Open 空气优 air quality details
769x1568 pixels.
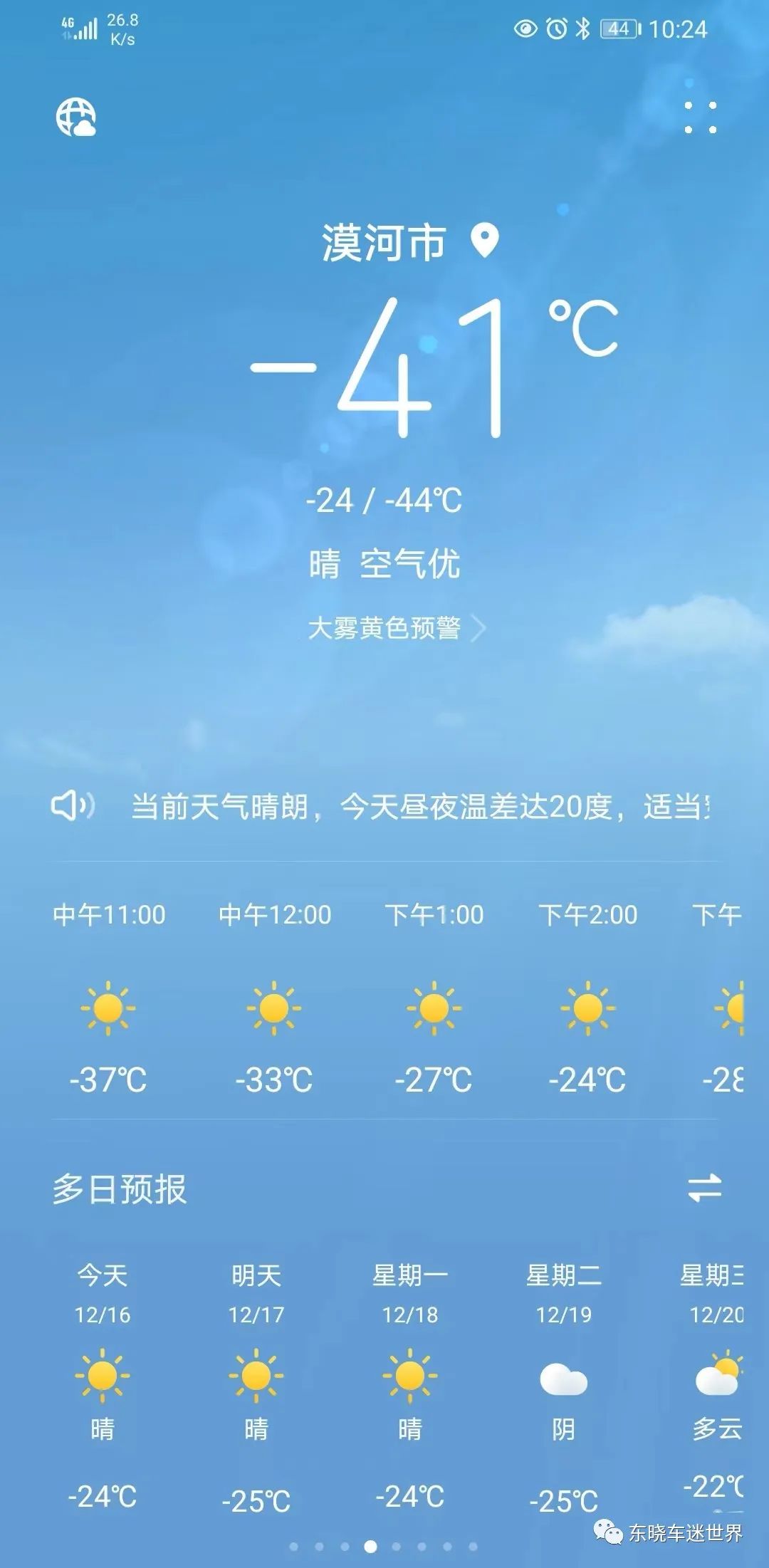[x=410, y=564]
